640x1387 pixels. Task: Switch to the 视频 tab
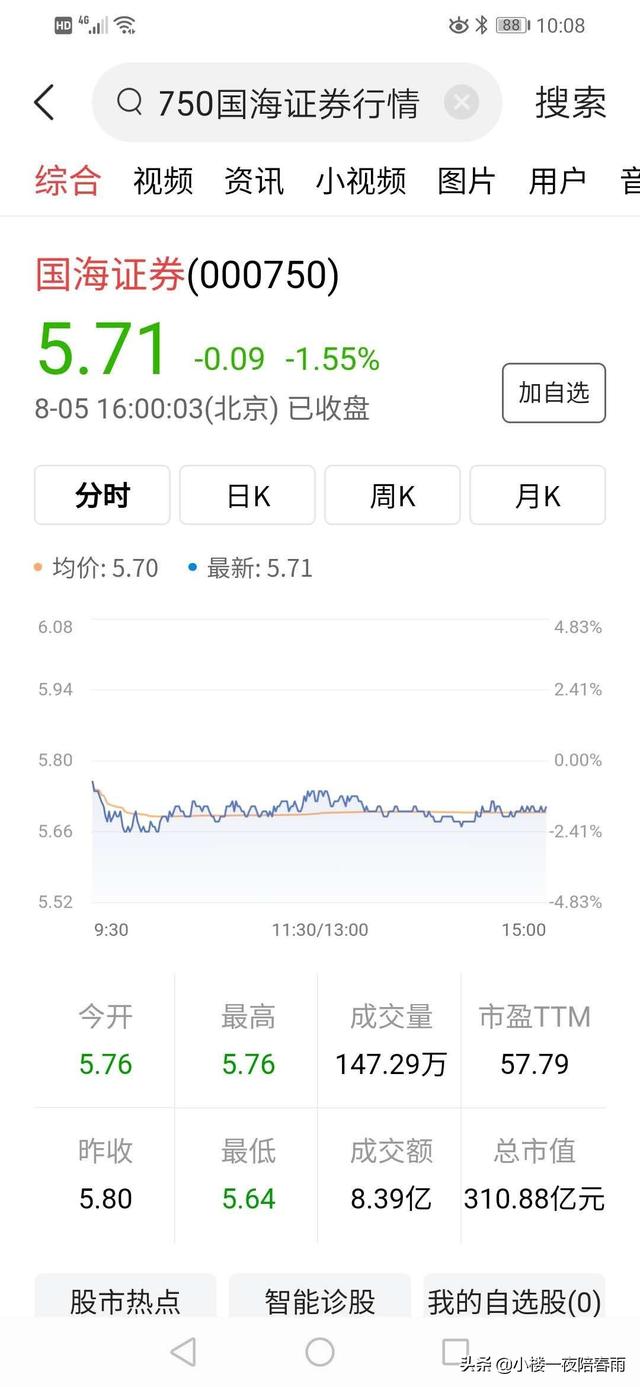163,181
